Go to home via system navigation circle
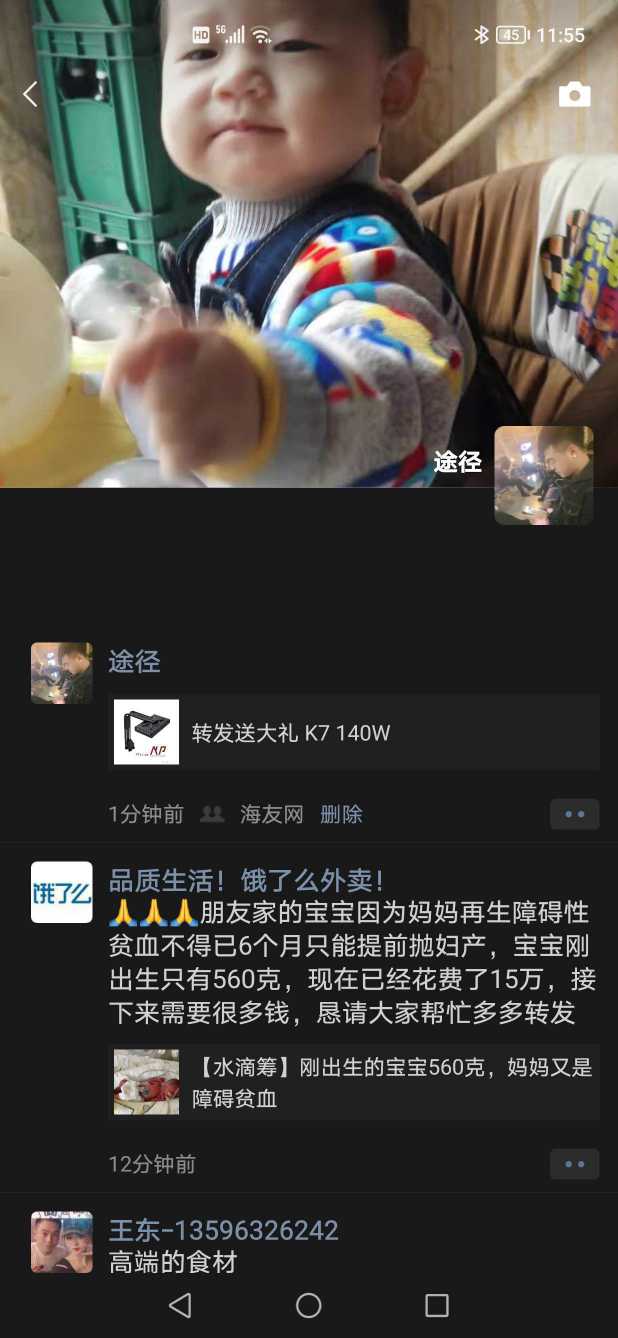Image resolution: width=618 pixels, height=1338 pixels. [x=309, y=1305]
